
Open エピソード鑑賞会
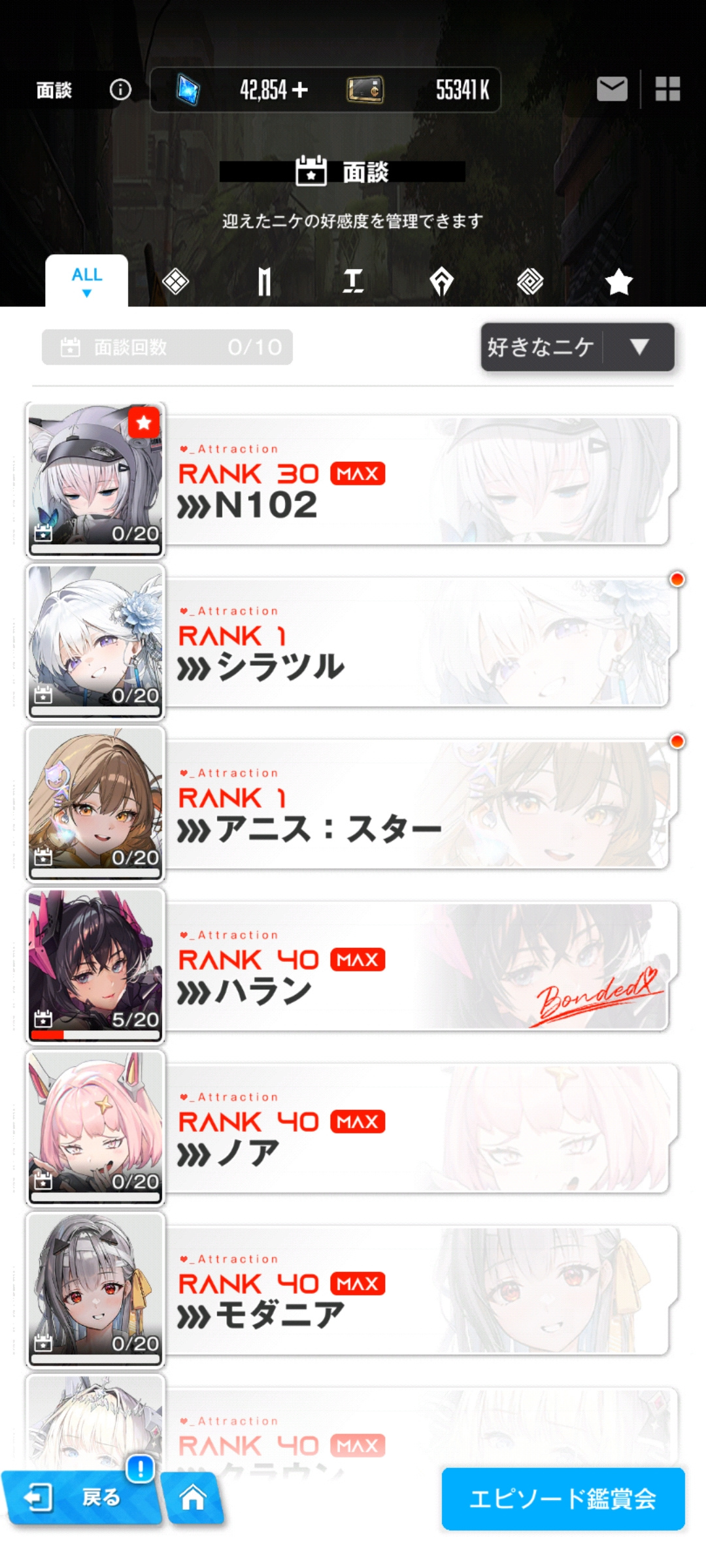coord(563,1499)
